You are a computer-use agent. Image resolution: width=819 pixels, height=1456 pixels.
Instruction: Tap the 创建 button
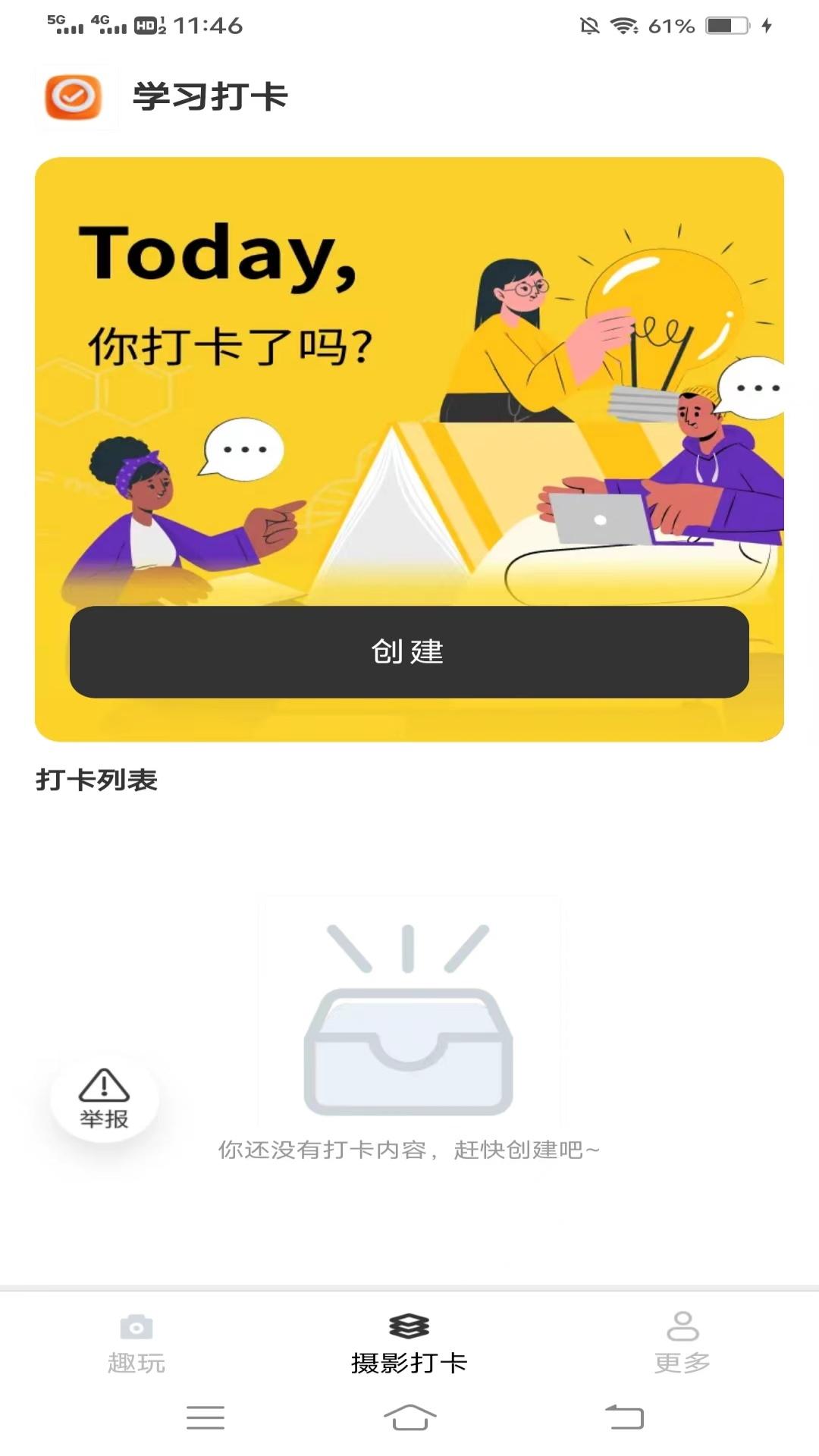(x=409, y=651)
